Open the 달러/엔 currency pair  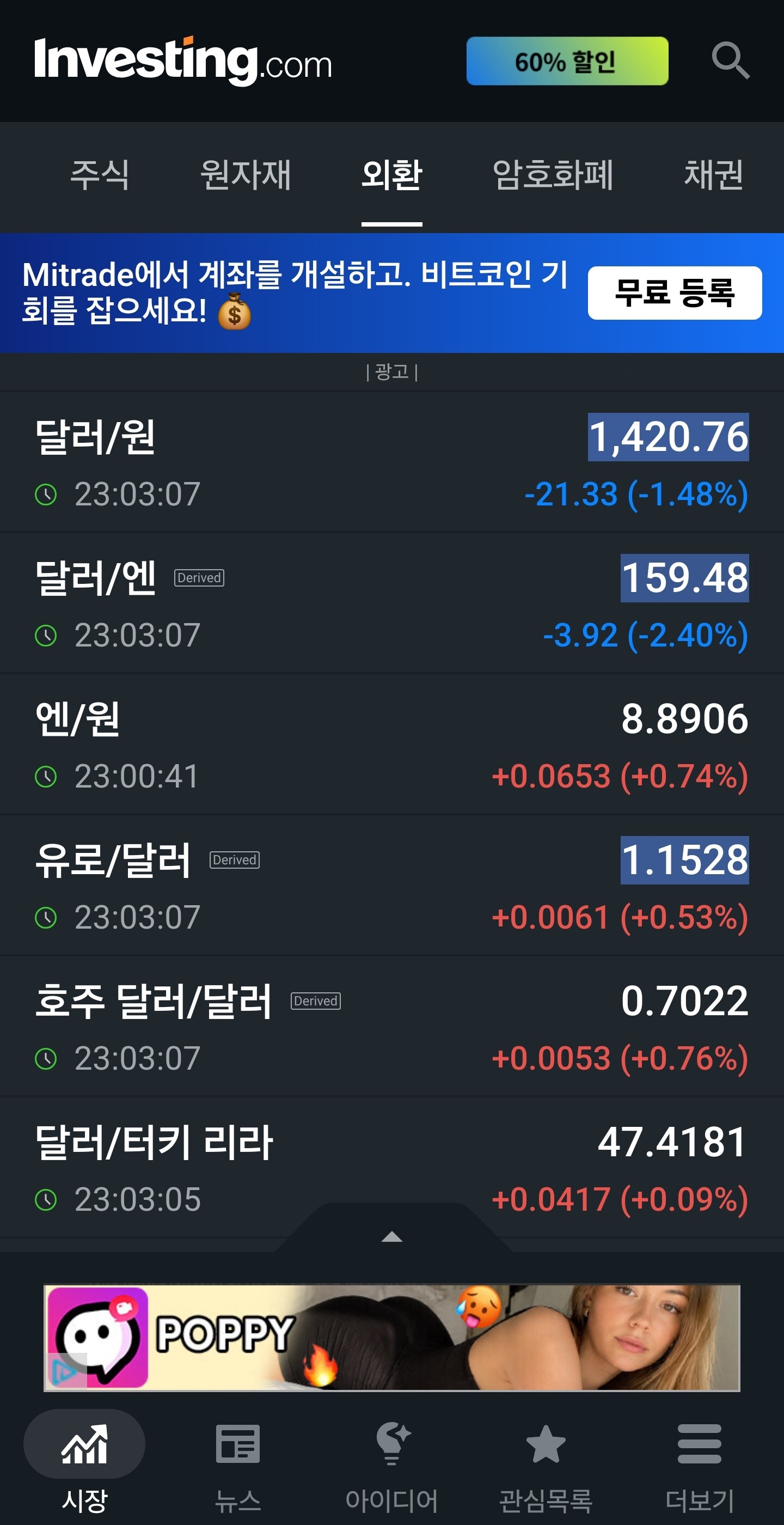[x=391, y=603]
